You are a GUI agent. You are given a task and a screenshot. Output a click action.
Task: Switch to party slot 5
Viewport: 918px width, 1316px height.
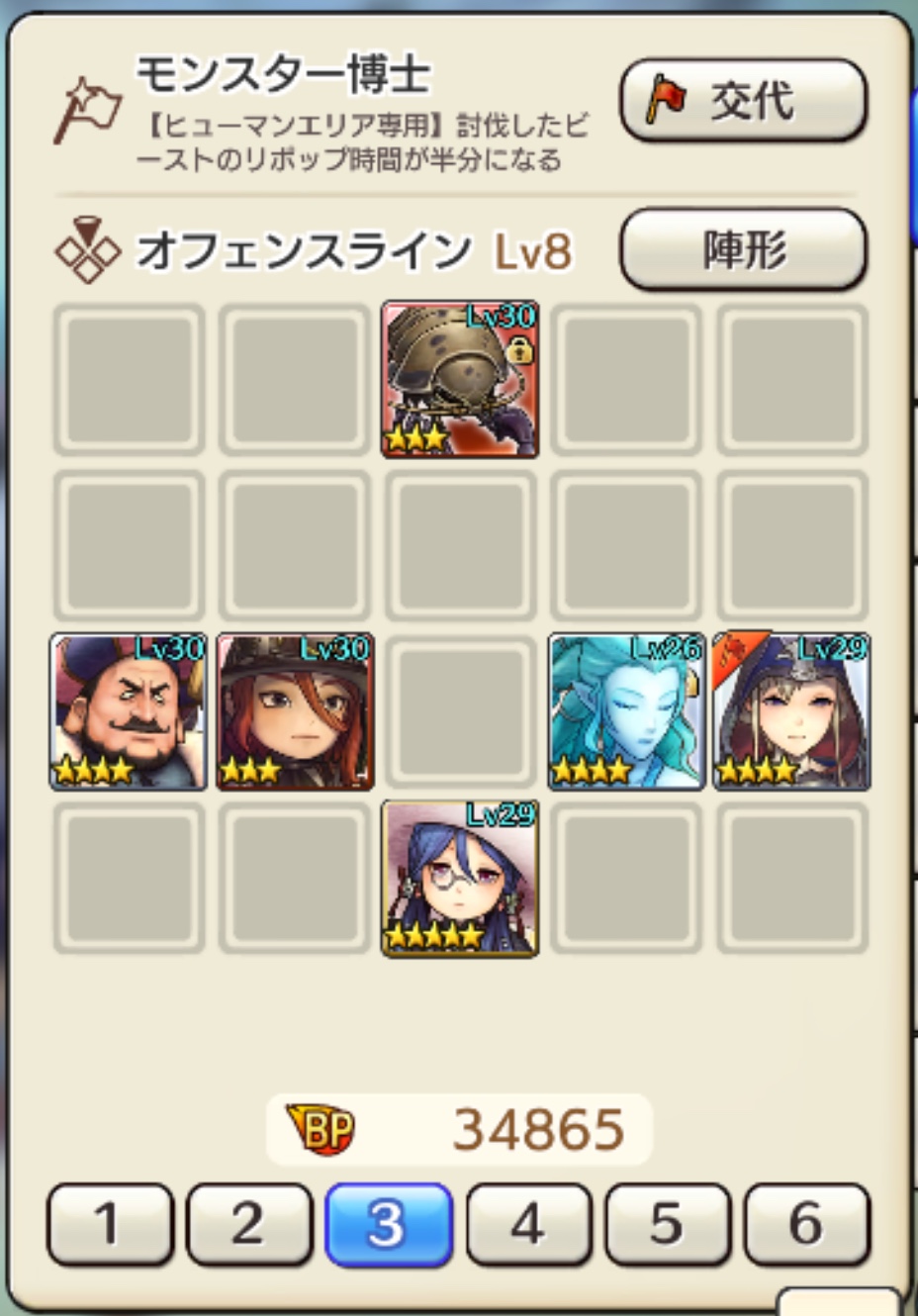coord(668,1224)
